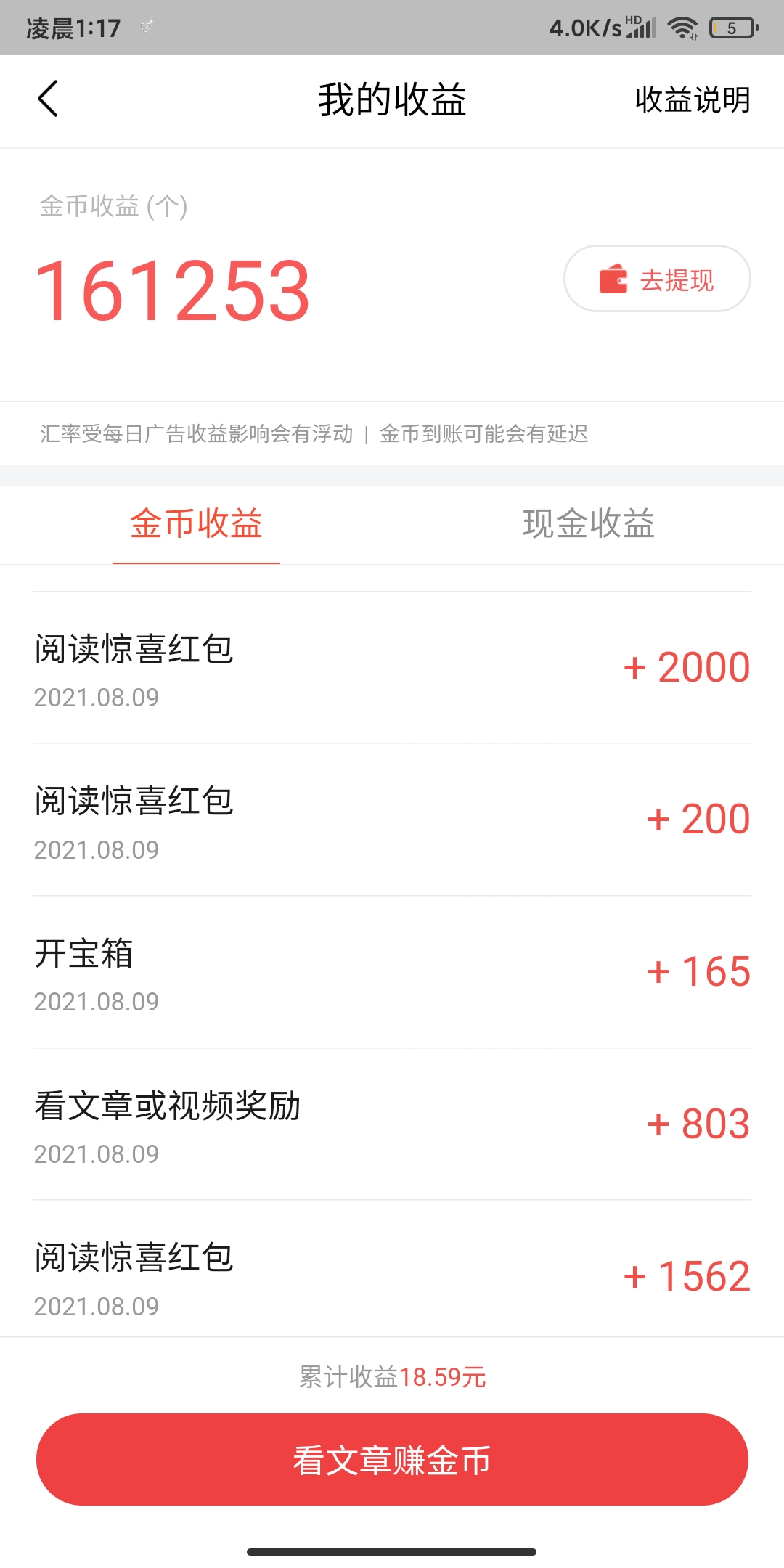Tap the 看文章赚金币 button at bottom
This screenshot has height=1568, width=784.
[392, 1458]
